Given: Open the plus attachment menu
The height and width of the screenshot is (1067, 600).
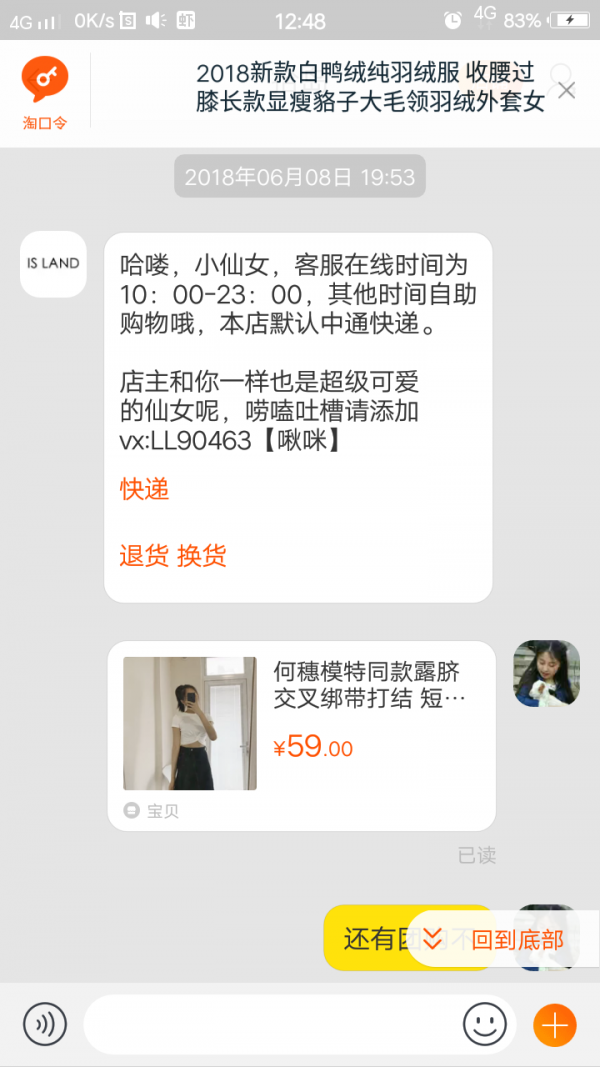Looking at the screenshot, I should pos(555,1025).
